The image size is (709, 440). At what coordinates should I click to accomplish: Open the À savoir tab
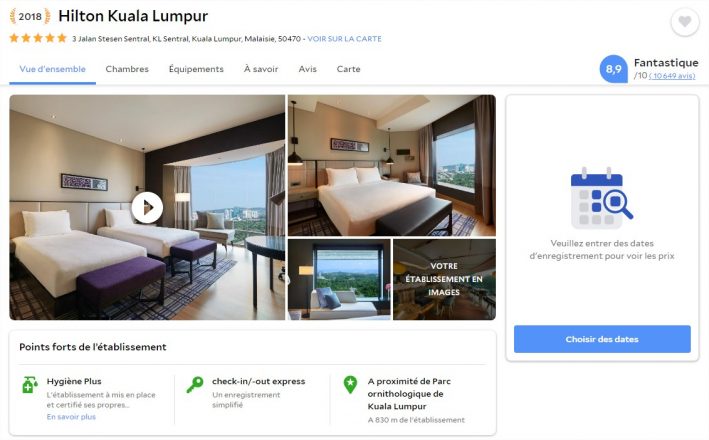click(261, 69)
